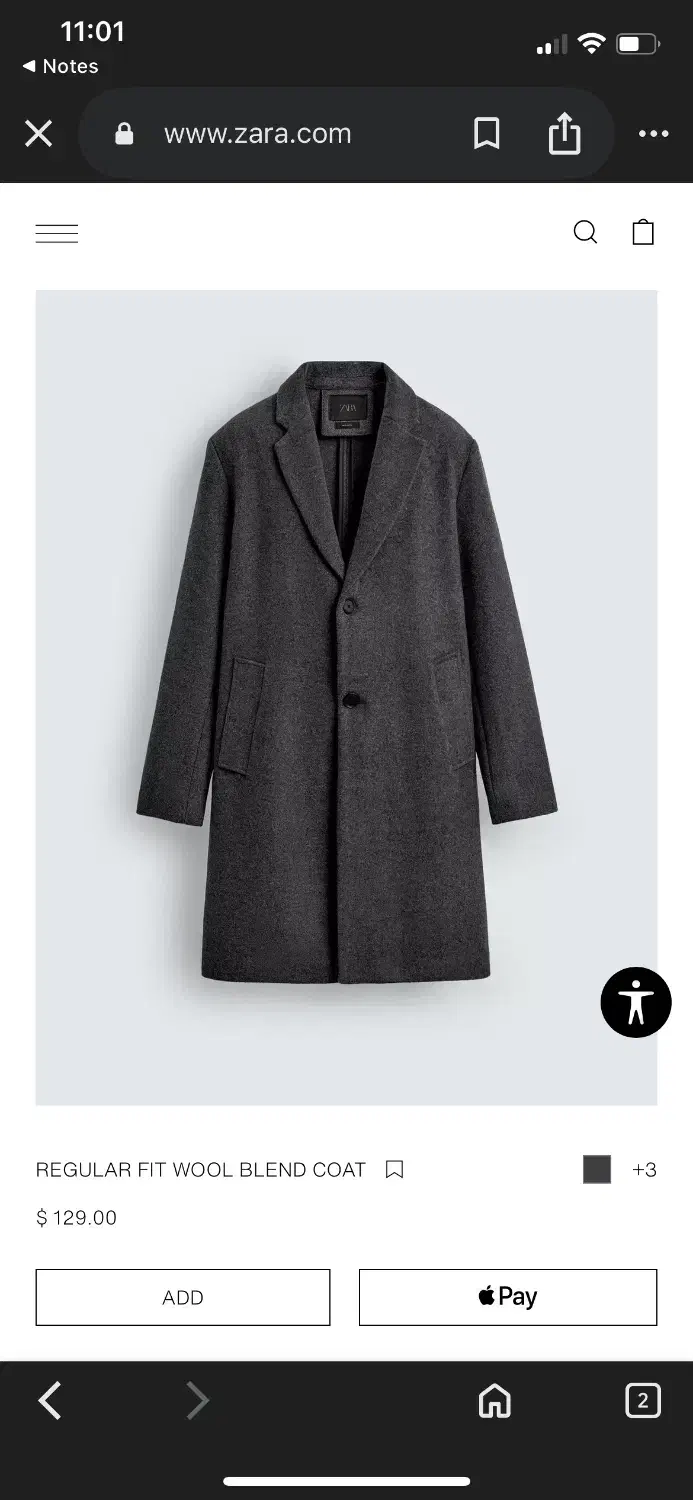This screenshot has width=693, height=1500.
Task: Go back to the previous page
Action: click(x=49, y=1401)
